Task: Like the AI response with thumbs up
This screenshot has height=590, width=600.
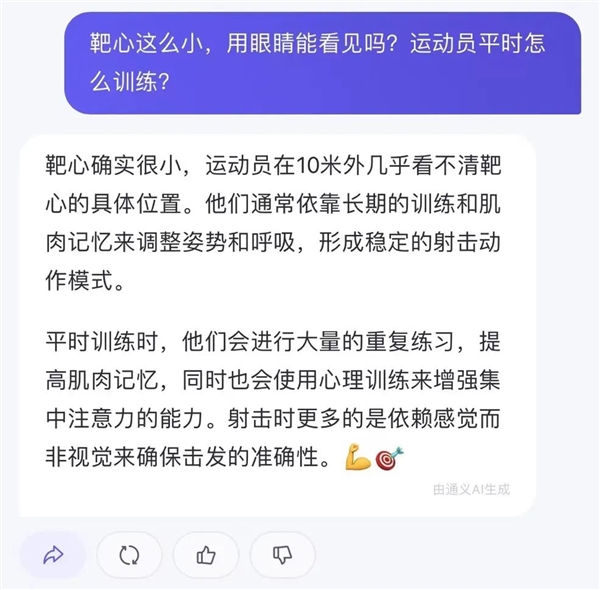Action: (206, 555)
